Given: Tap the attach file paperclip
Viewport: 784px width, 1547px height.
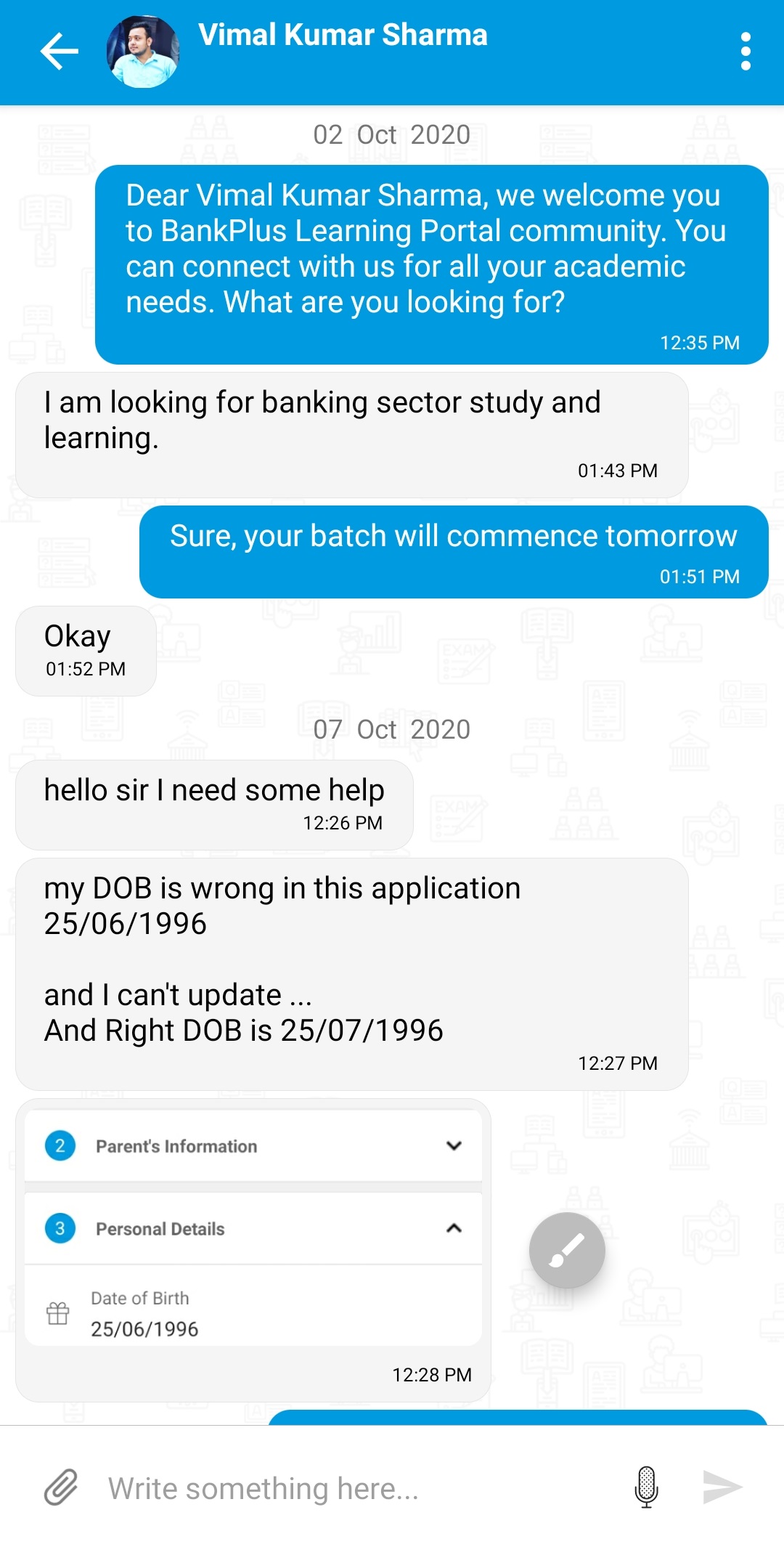Looking at the screenshot, I should click(x=61, y=1487).
